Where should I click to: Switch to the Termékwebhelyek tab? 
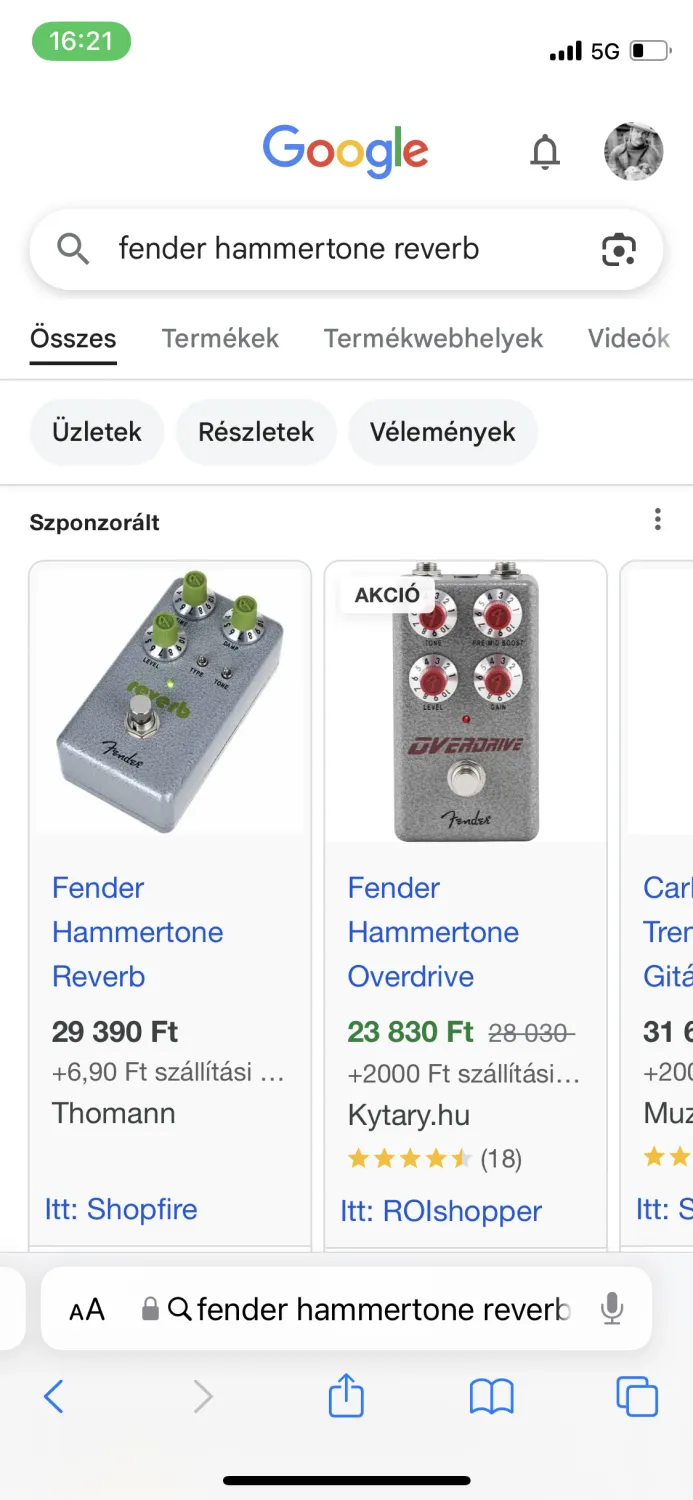[x=433, y=338]
